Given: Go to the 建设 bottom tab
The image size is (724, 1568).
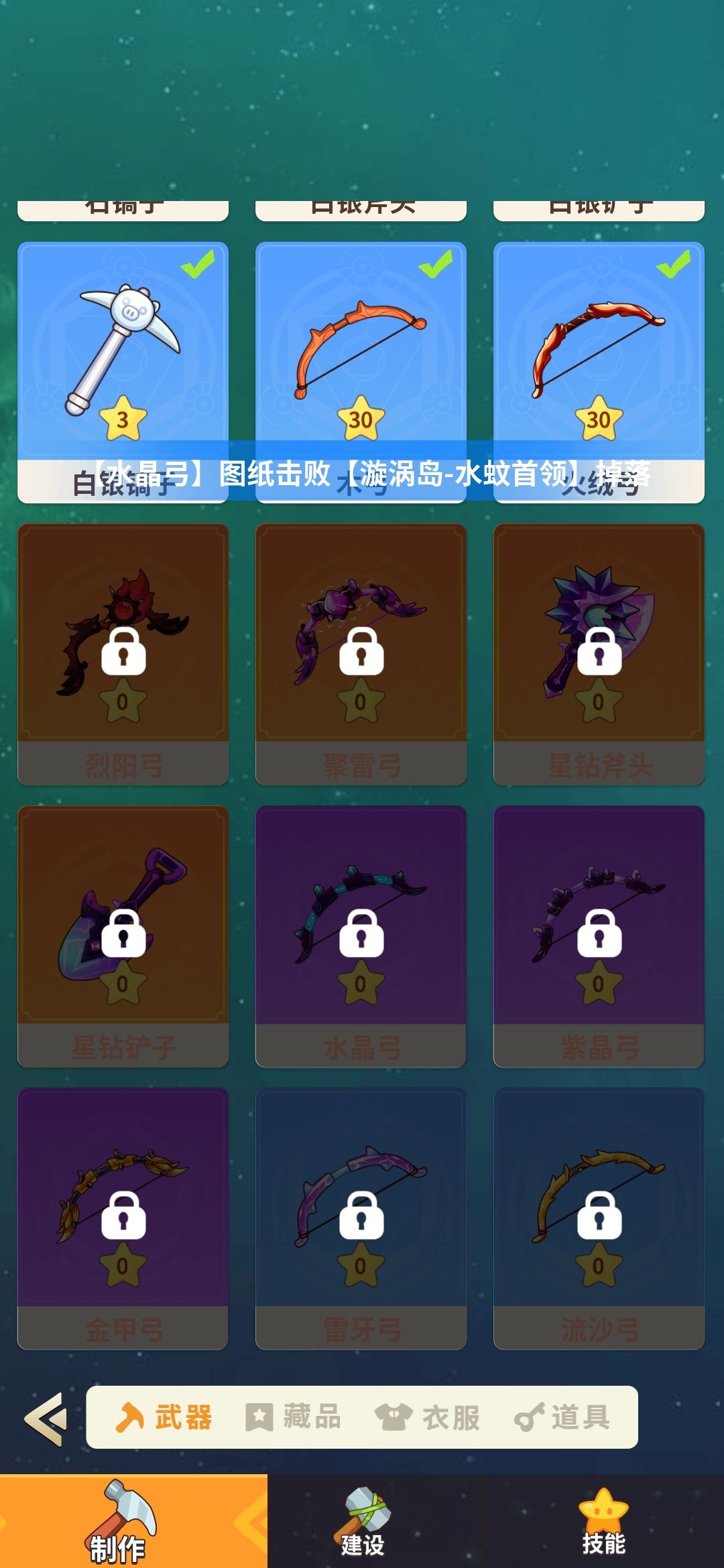Looking at the screenshot, I should (362, 1521).
